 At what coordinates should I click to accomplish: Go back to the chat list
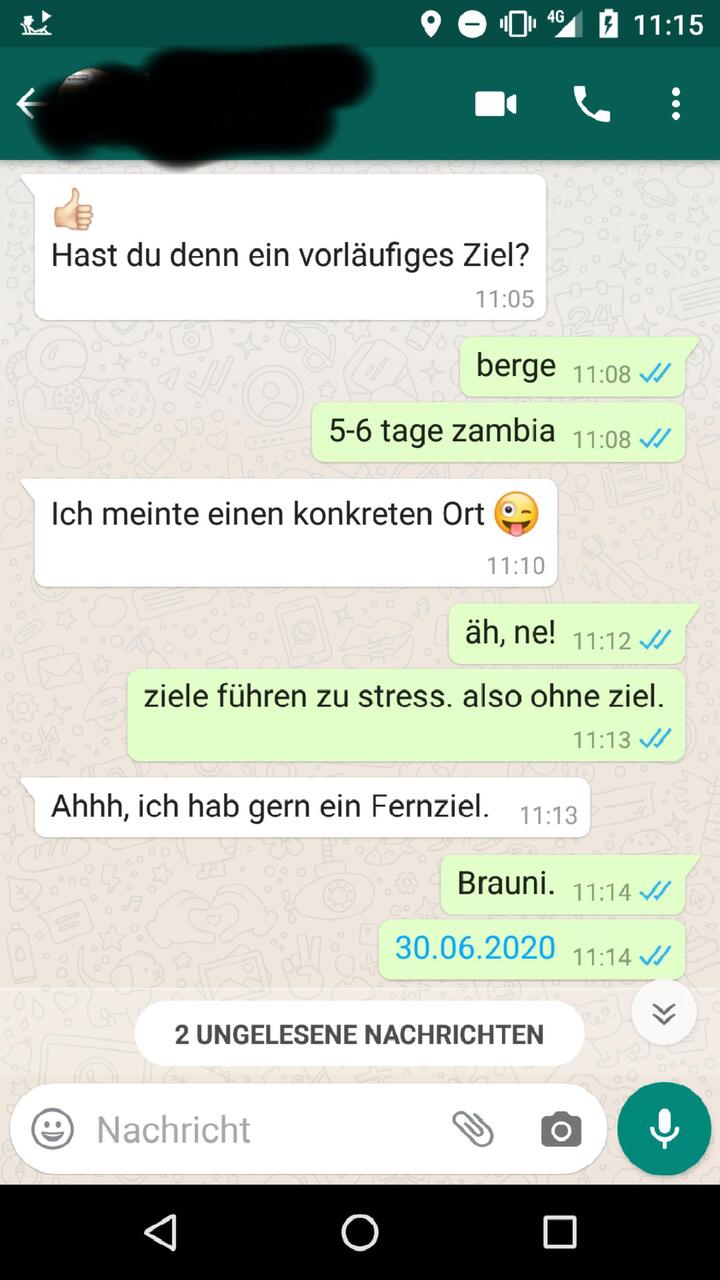pyautogui.click(x=28, y=103)
